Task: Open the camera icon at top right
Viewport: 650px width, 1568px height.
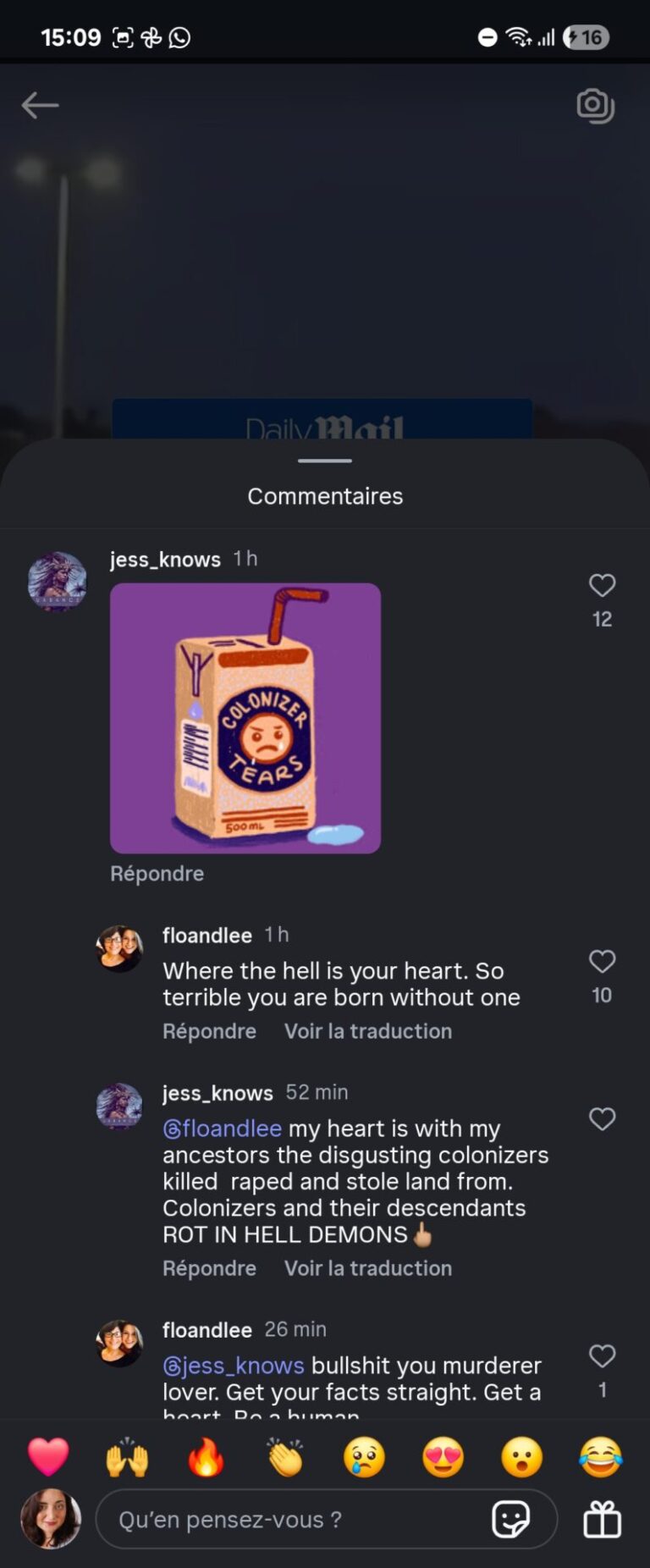Action: tap(595, 106)
